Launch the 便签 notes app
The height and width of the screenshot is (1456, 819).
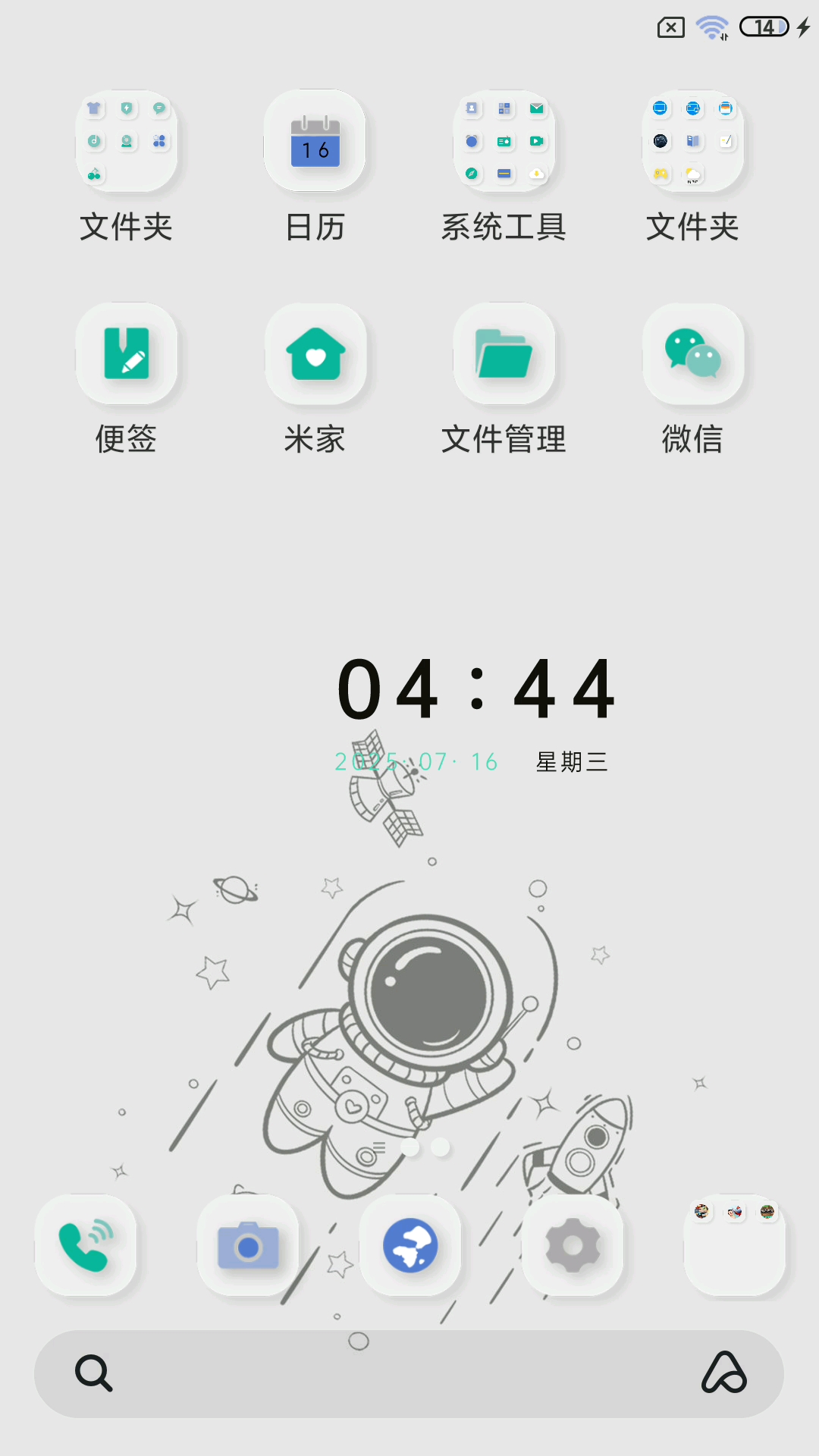[x=127, y=354]
